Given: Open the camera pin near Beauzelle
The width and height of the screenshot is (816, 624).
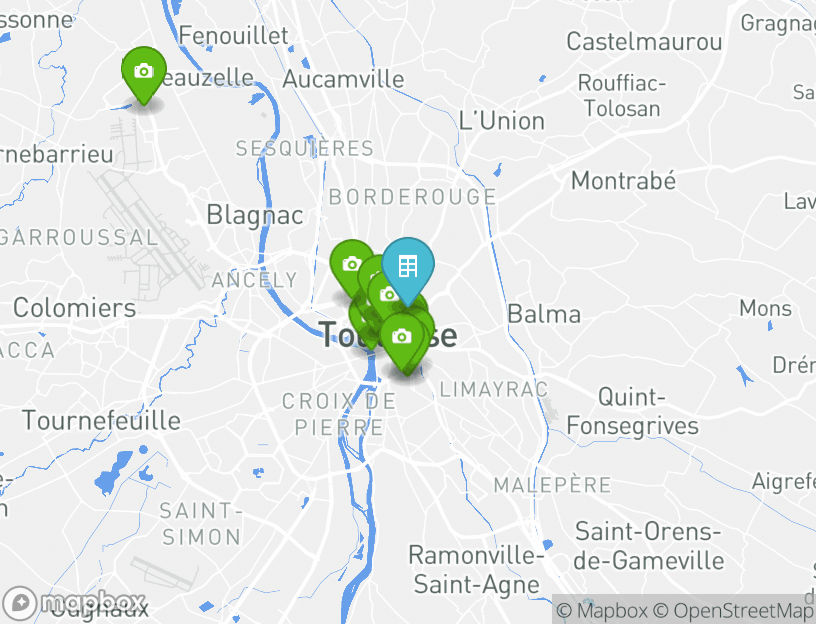Looking at the screenshot, I should [144, 72].
